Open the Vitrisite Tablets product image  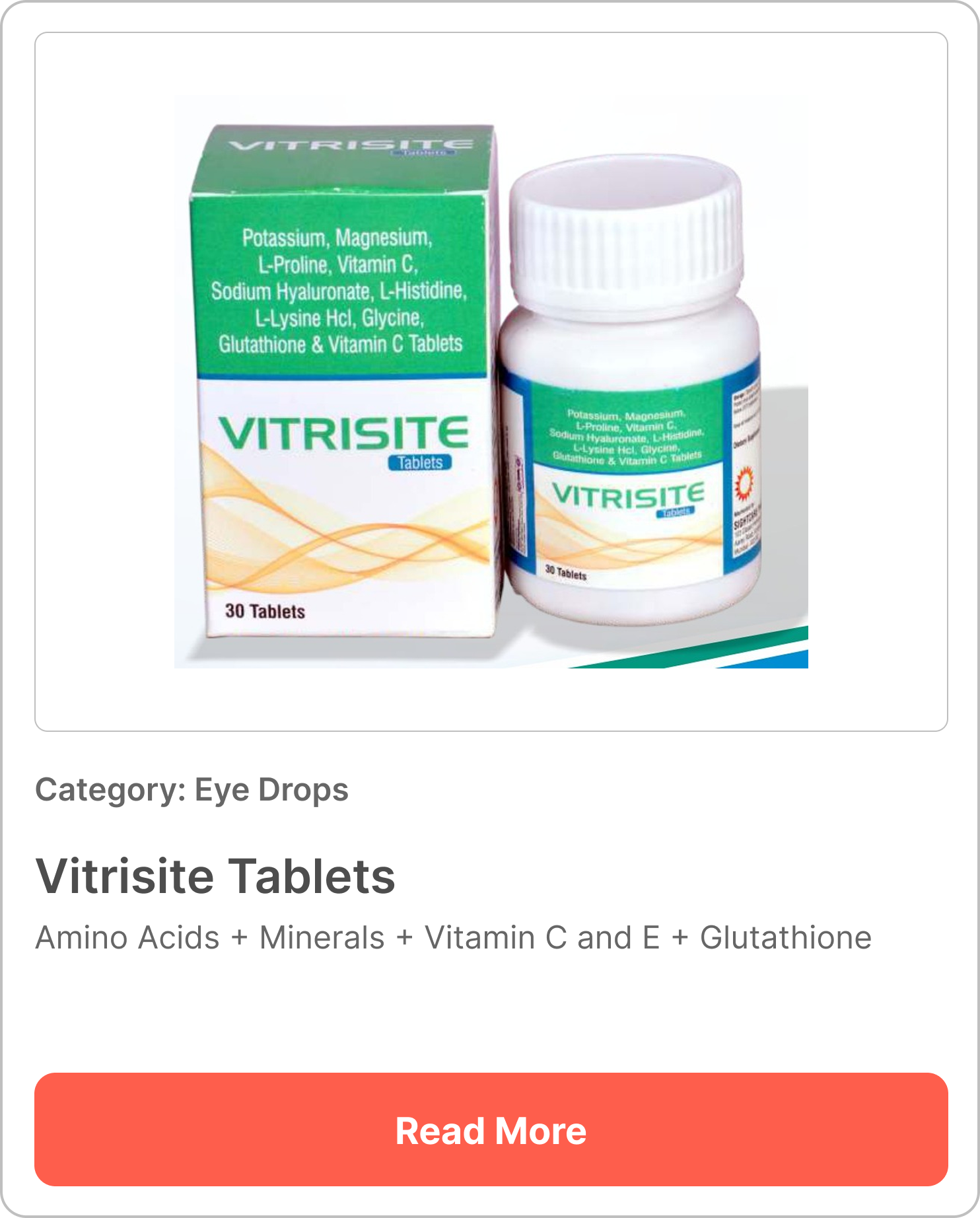491,382
